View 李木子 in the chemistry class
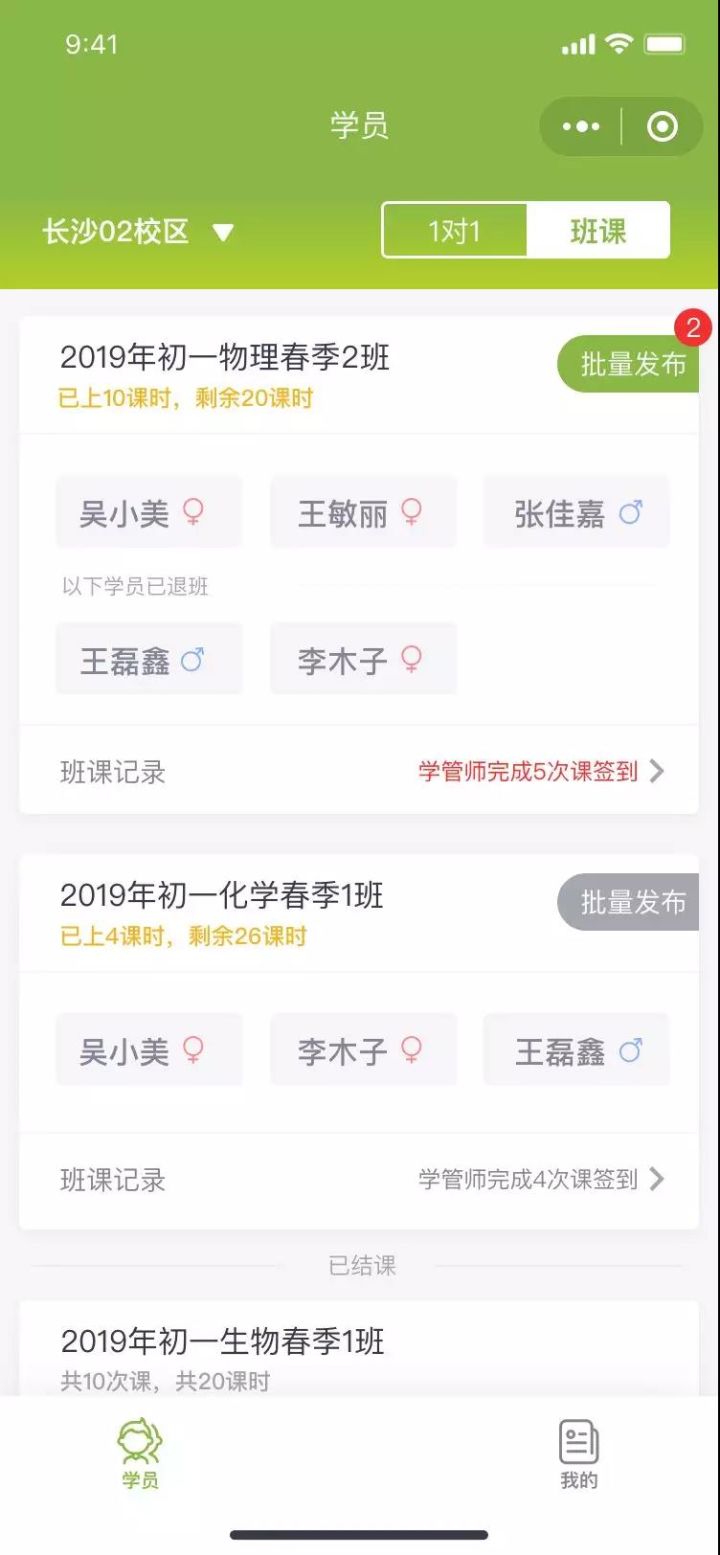This screenshot has width=720, height=1555. 362,1050
